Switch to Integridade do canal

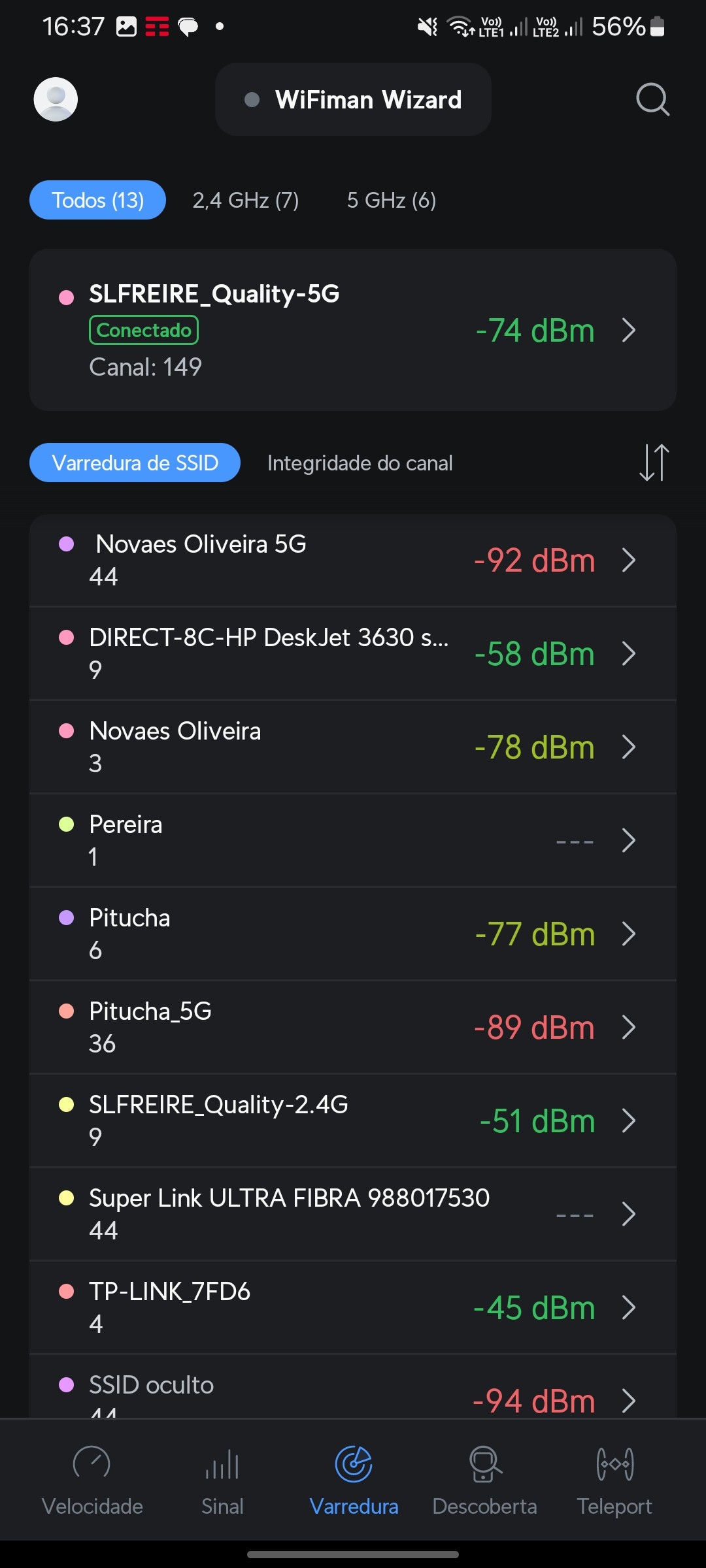[360, 463]
